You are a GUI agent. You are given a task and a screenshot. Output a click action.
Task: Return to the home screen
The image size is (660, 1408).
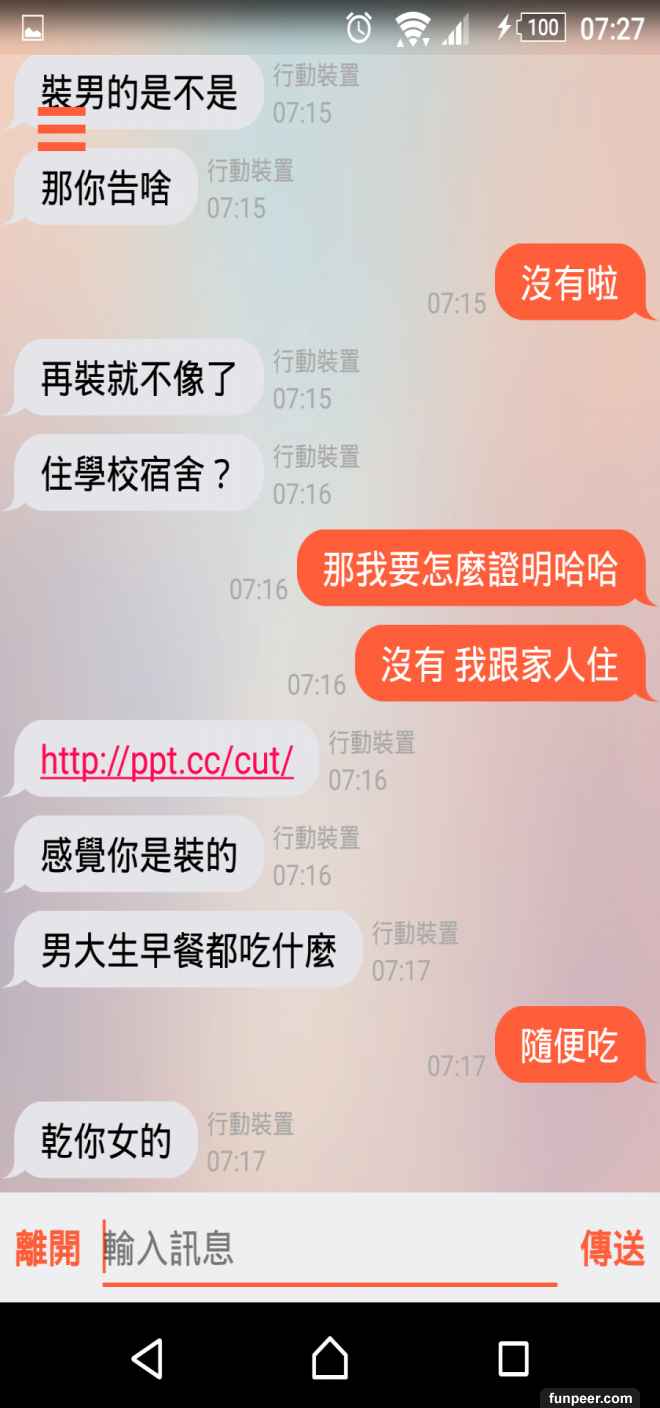click(x=330, y=1358)
